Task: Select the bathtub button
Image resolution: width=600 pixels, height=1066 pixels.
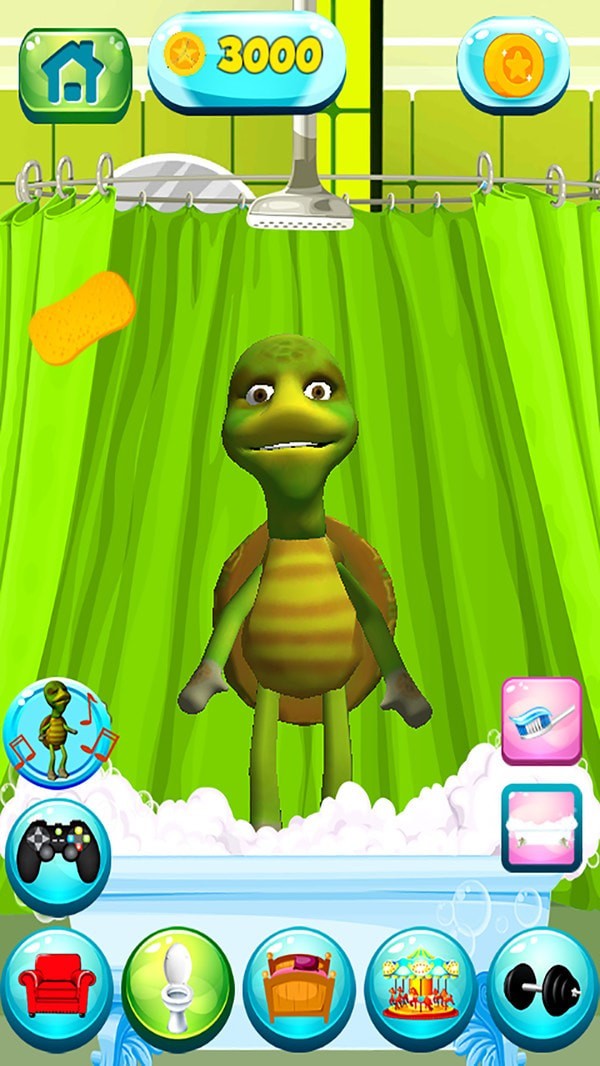Action: coord(541,827)
